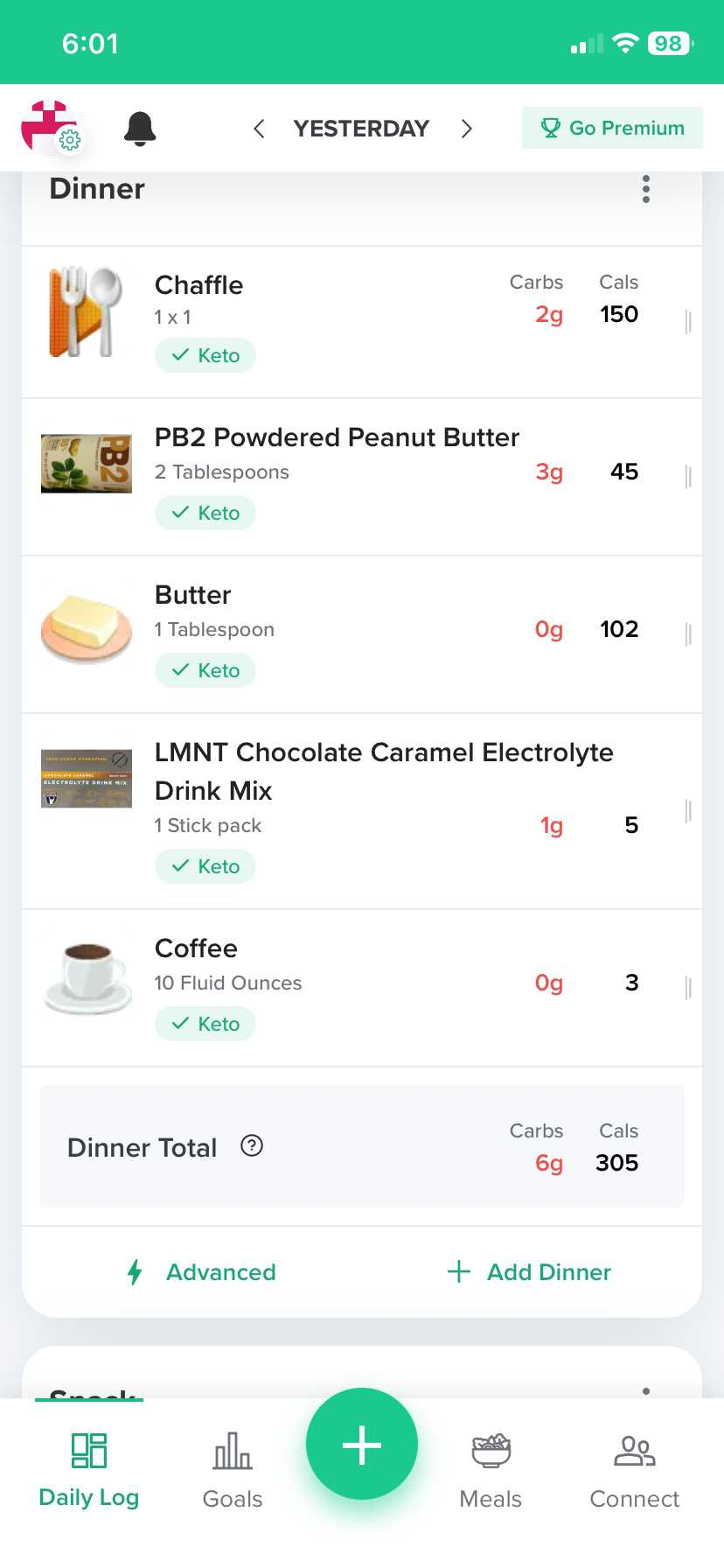Open the notifications bell
The image size is (724, 1568).
(140, 129)
